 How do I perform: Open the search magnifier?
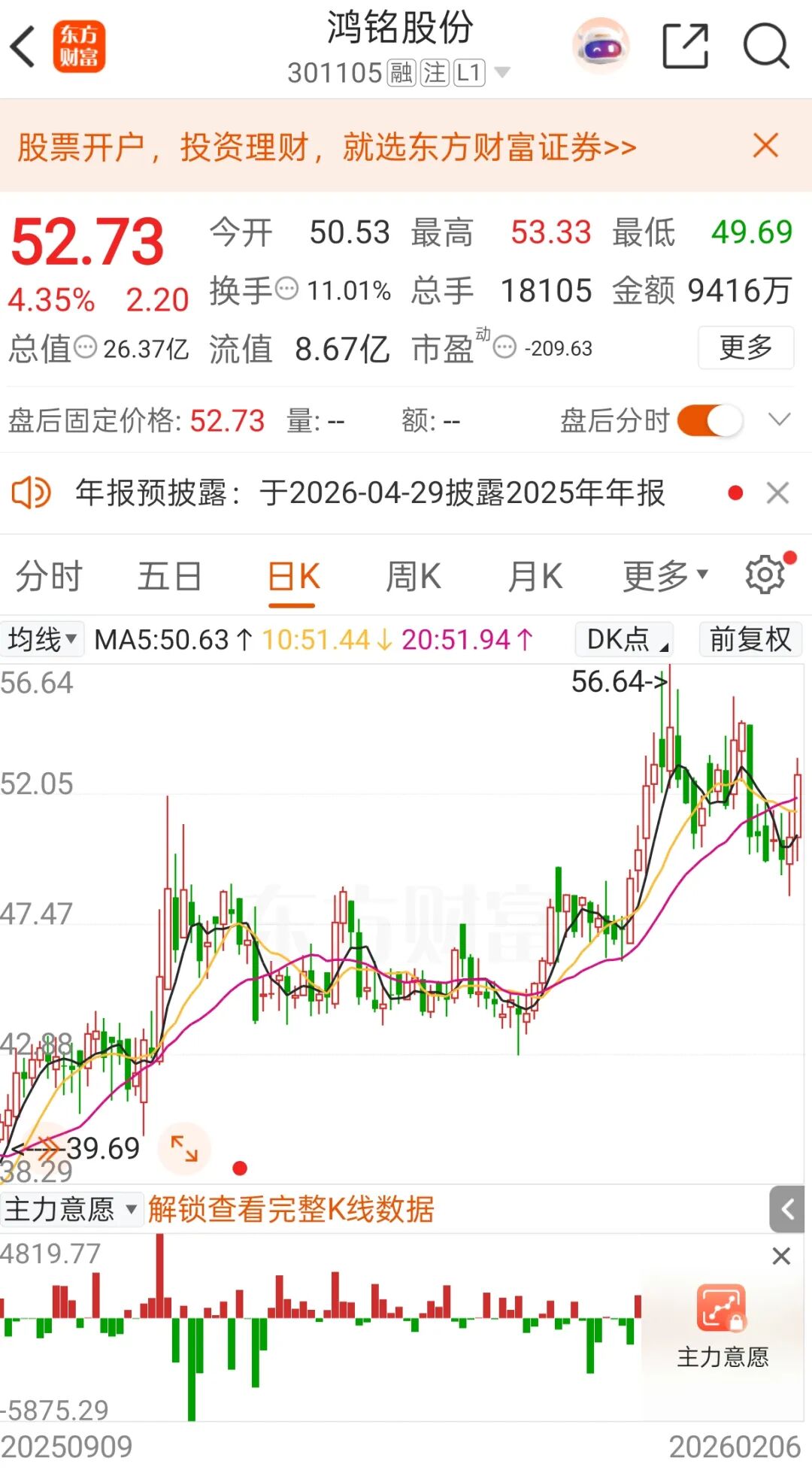[765, 47]
